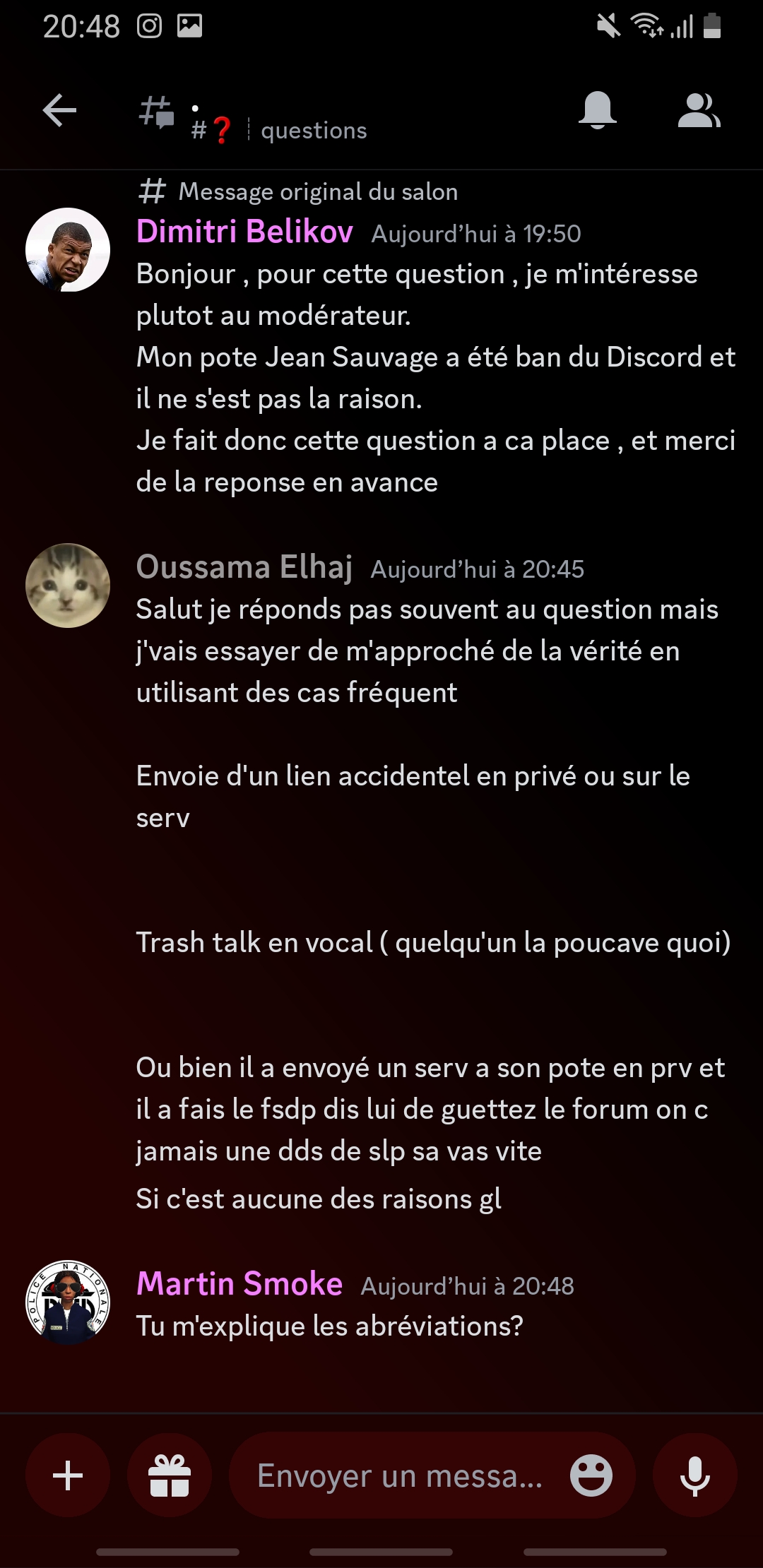Show the member list icon
Viewport: 763px width, 1568px height.
click(699, 111)
